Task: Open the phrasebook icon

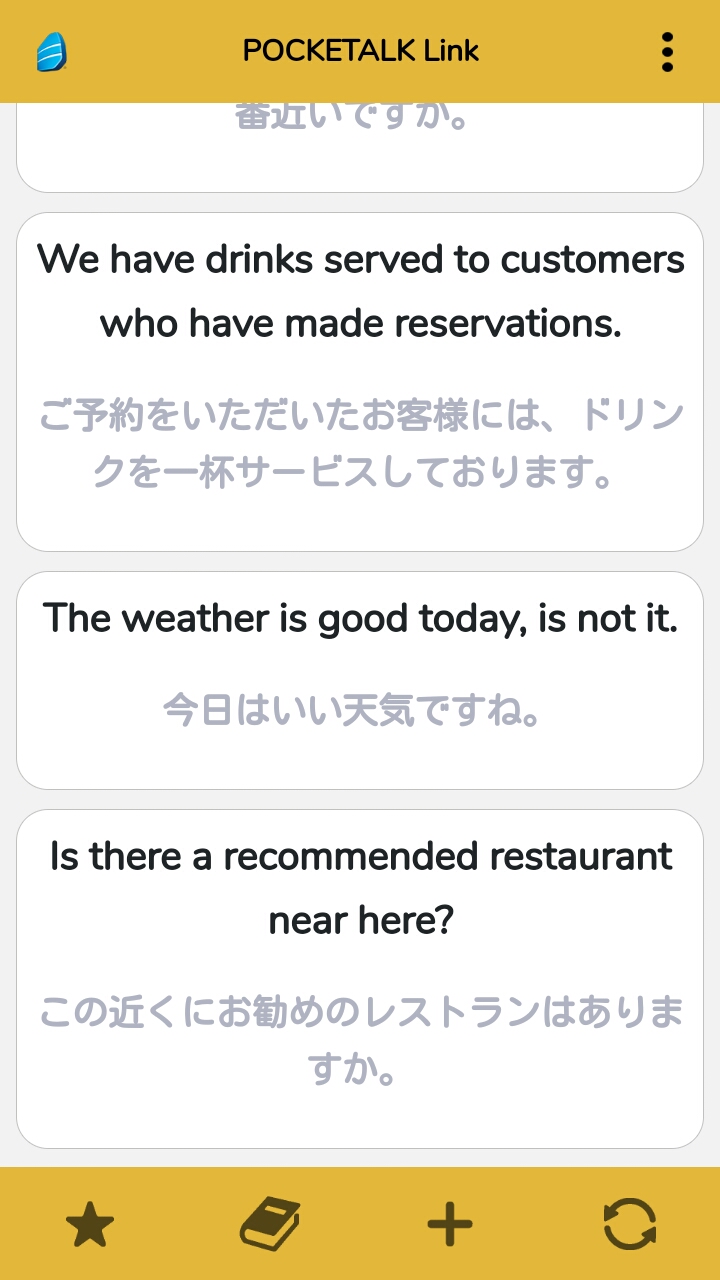Action: [x=270, y=1224]
